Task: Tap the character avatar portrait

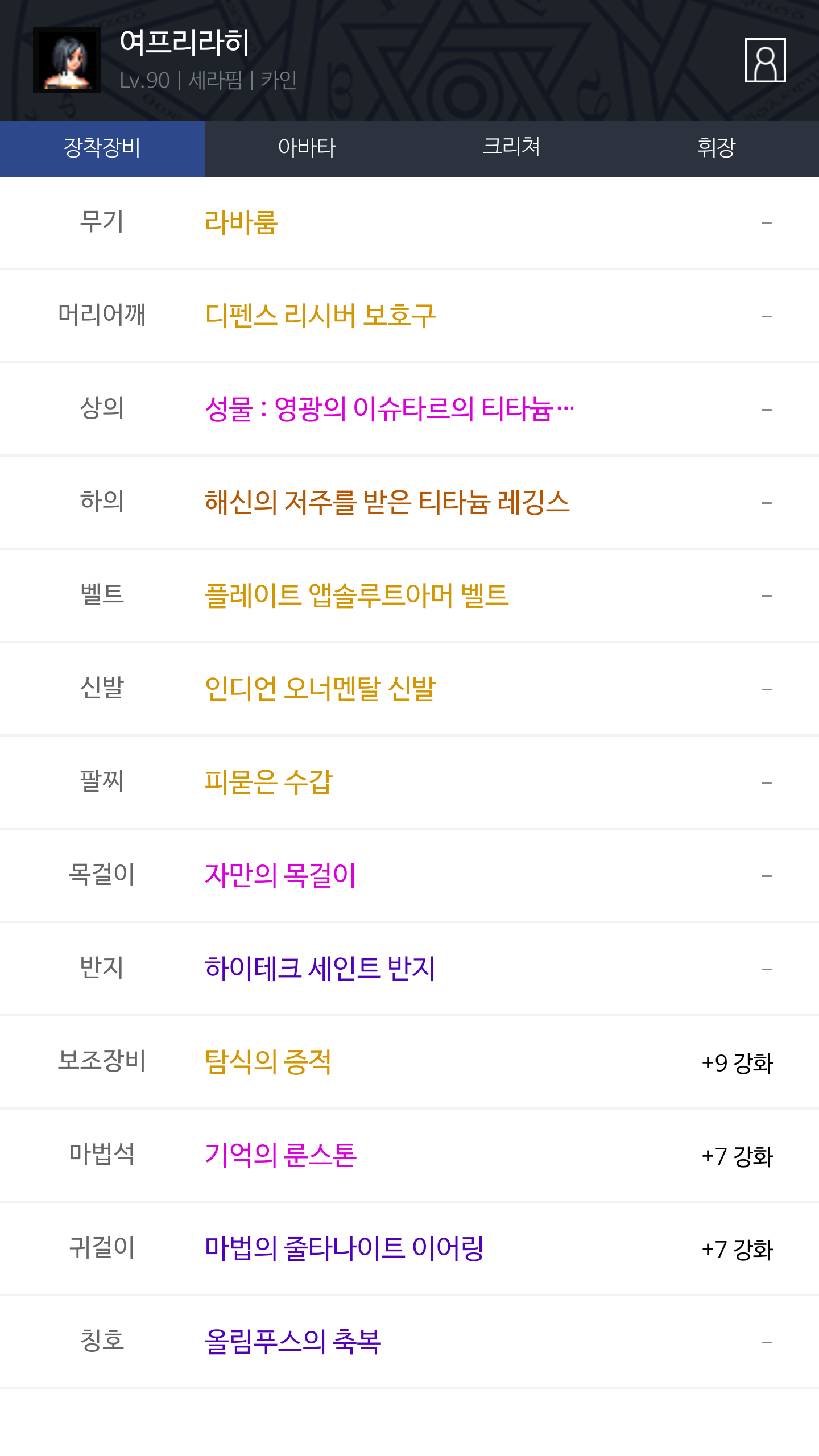Action: tap(67, 60)
